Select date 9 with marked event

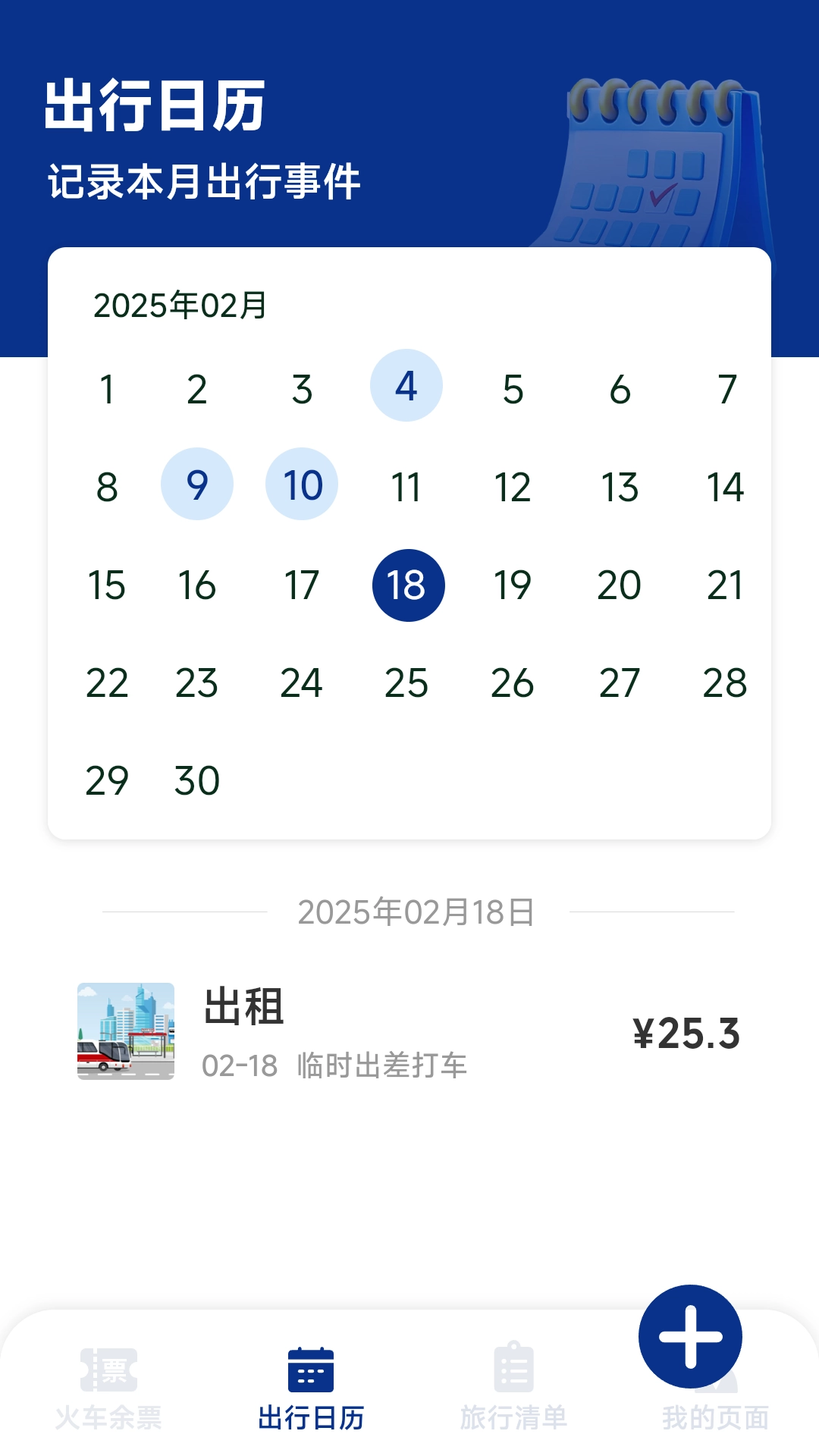[x=197, y=485]
